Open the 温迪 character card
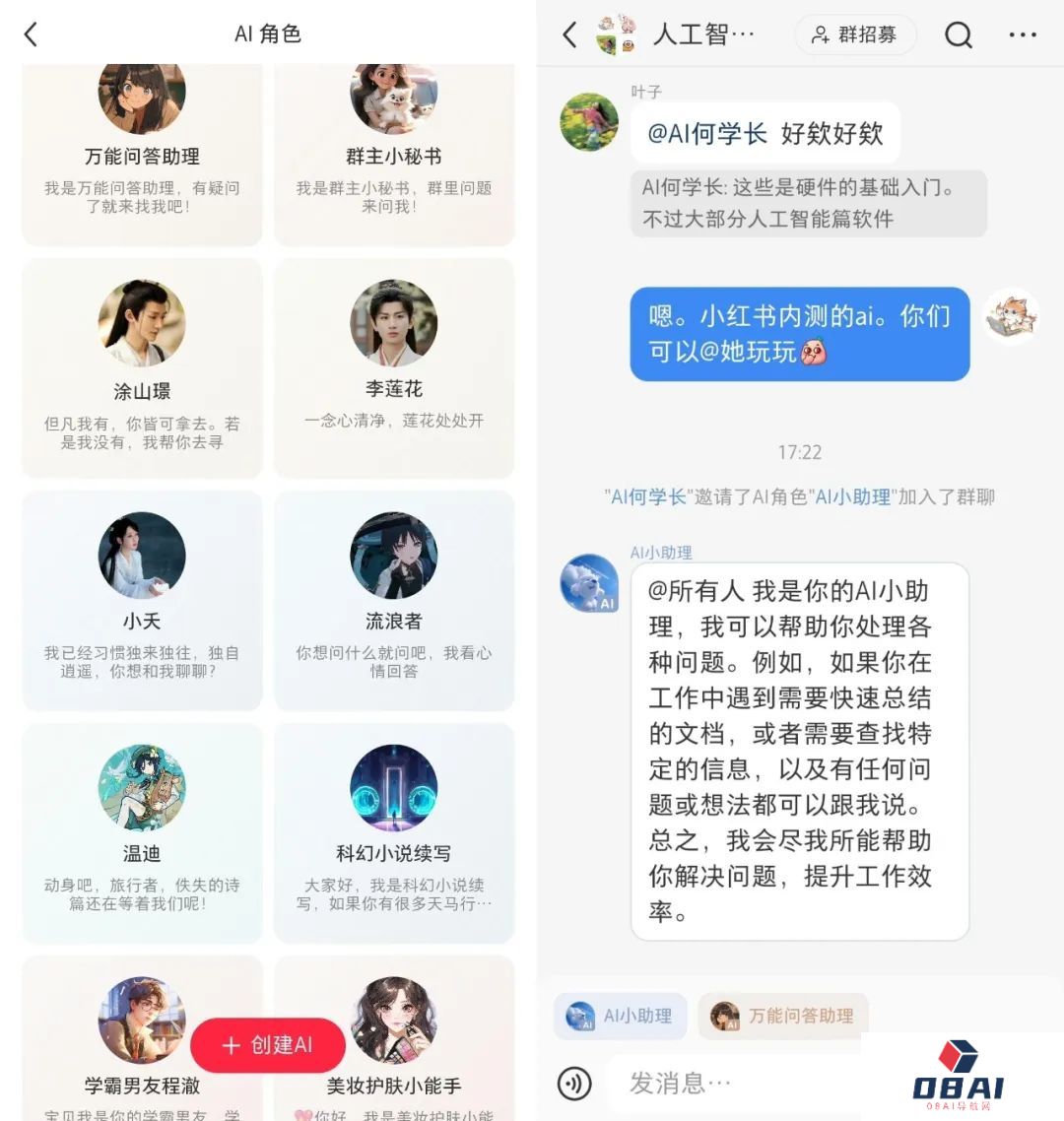Screen dimensions: 1064x1121 point(142,831)
